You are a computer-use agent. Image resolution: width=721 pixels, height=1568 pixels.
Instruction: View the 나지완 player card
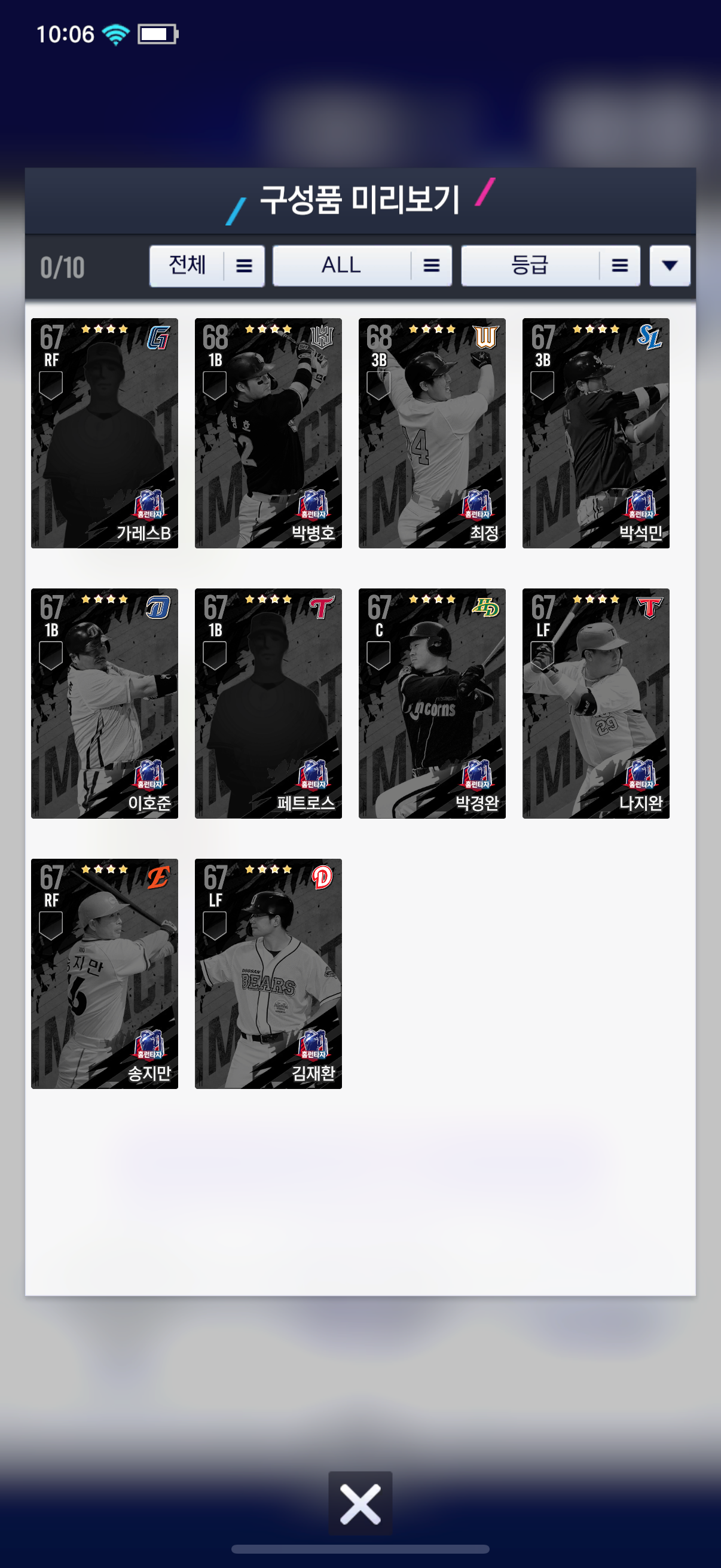pos(595,703)
